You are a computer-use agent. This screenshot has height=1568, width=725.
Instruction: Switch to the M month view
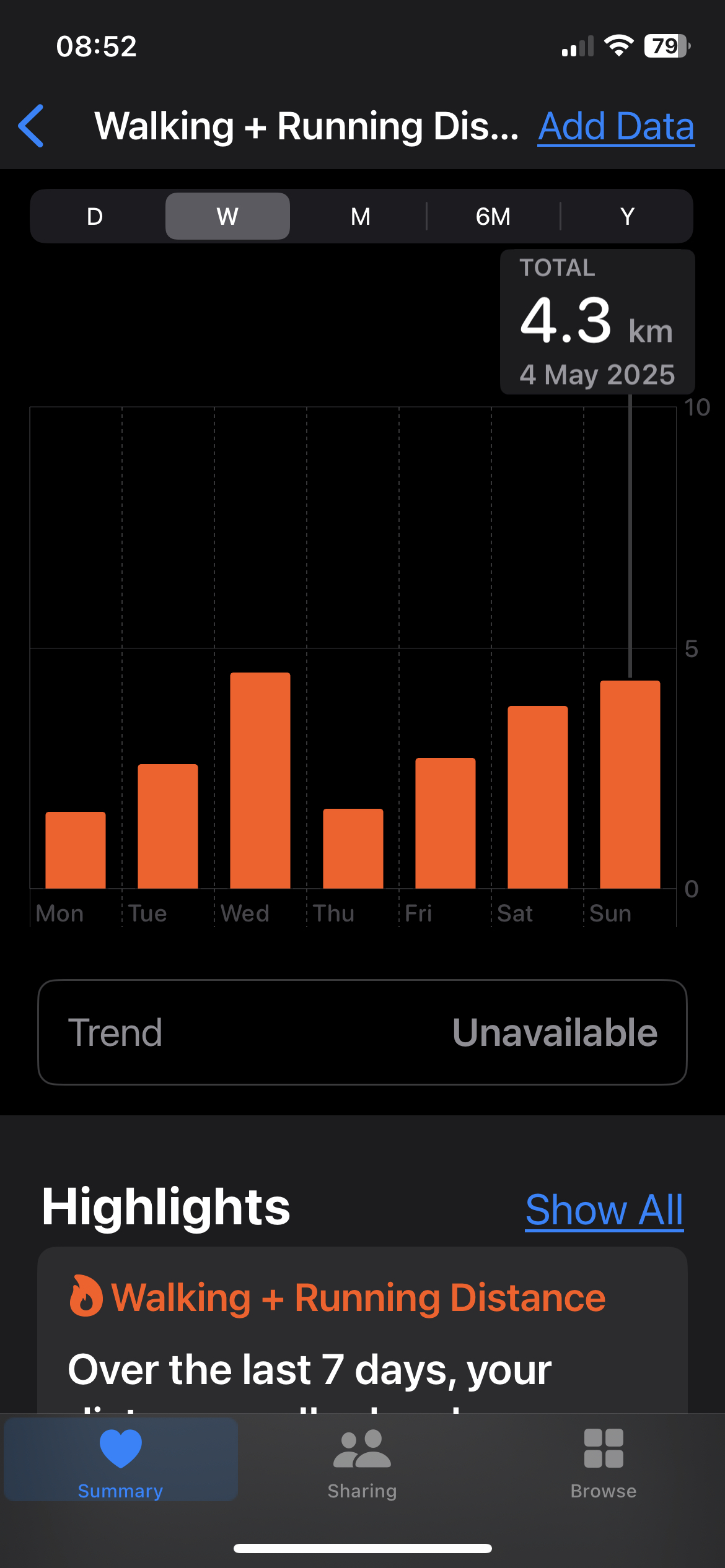(x=360, y=216)
